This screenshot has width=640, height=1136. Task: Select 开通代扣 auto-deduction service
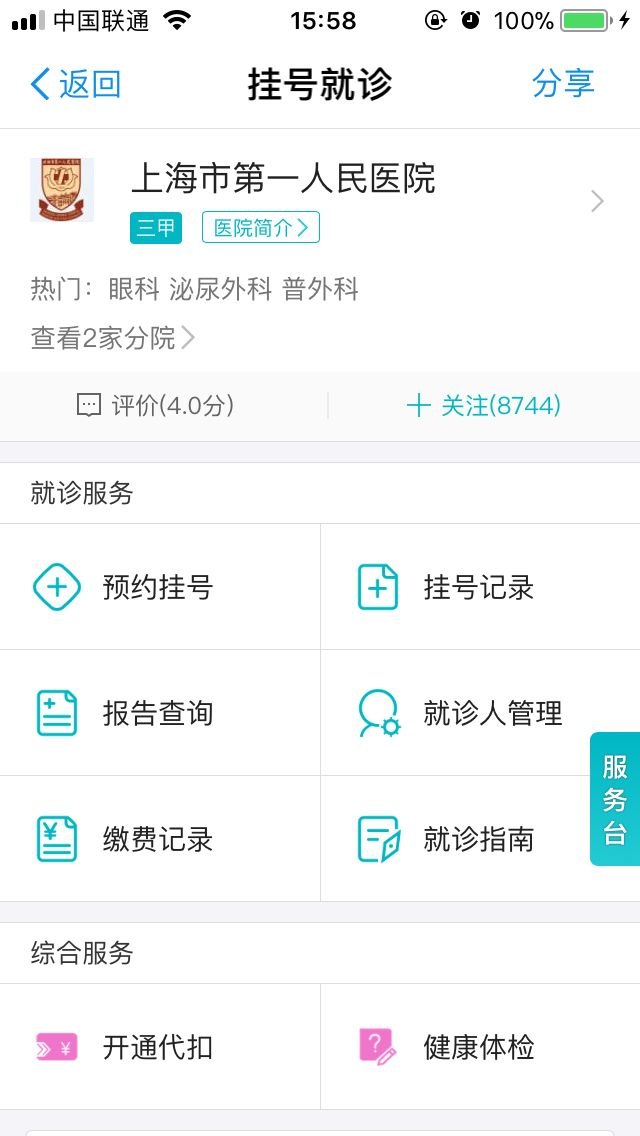158,1047
